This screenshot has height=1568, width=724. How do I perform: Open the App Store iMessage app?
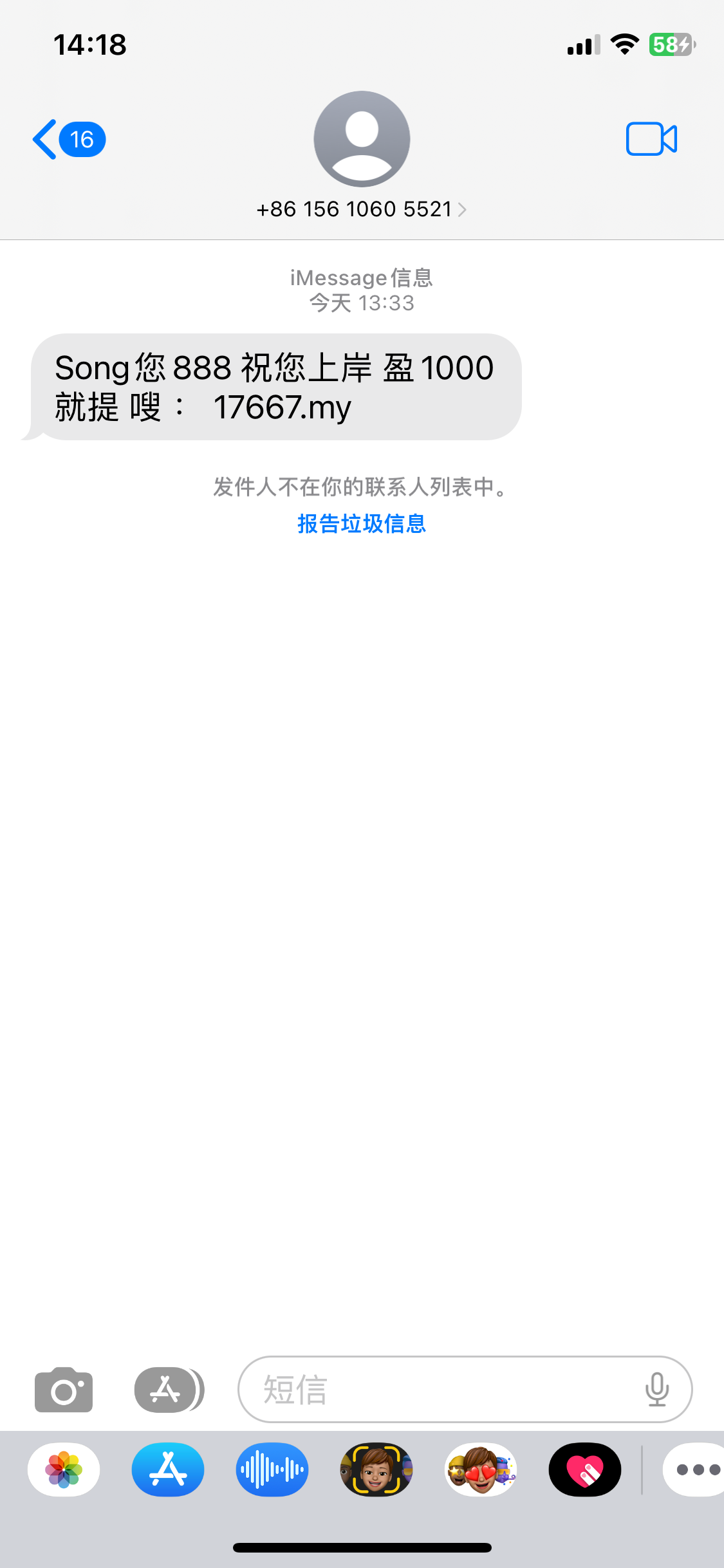pyautogui.click(x=168, y=1470)
